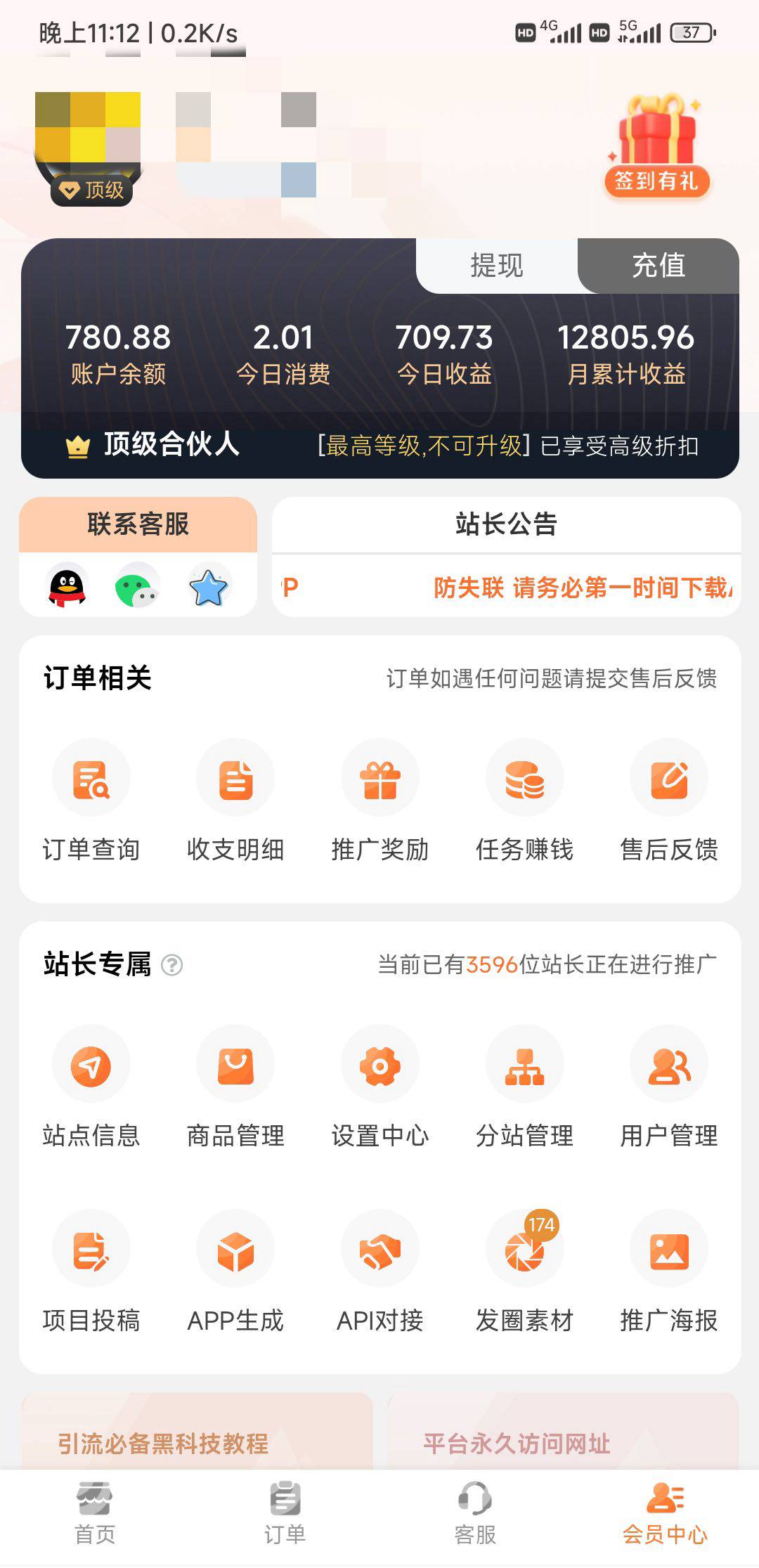
Task: Contact customer service via QQ icon
Action: [x=67, y=587]
